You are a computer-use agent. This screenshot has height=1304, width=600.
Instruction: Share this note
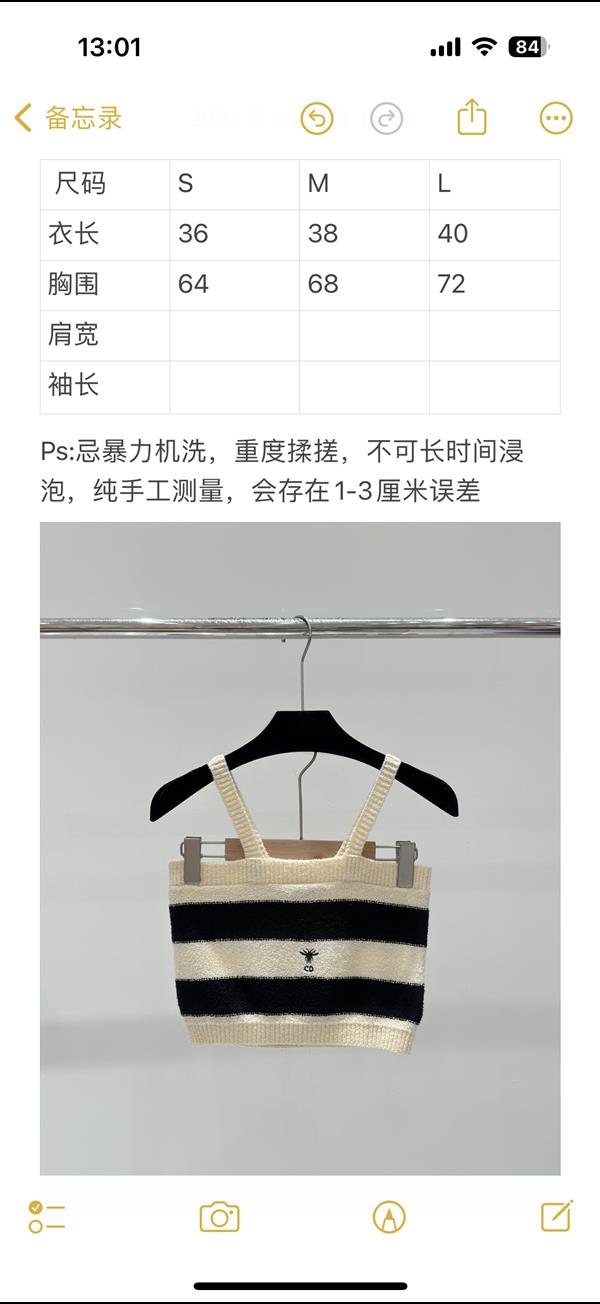tap(472, 117)
